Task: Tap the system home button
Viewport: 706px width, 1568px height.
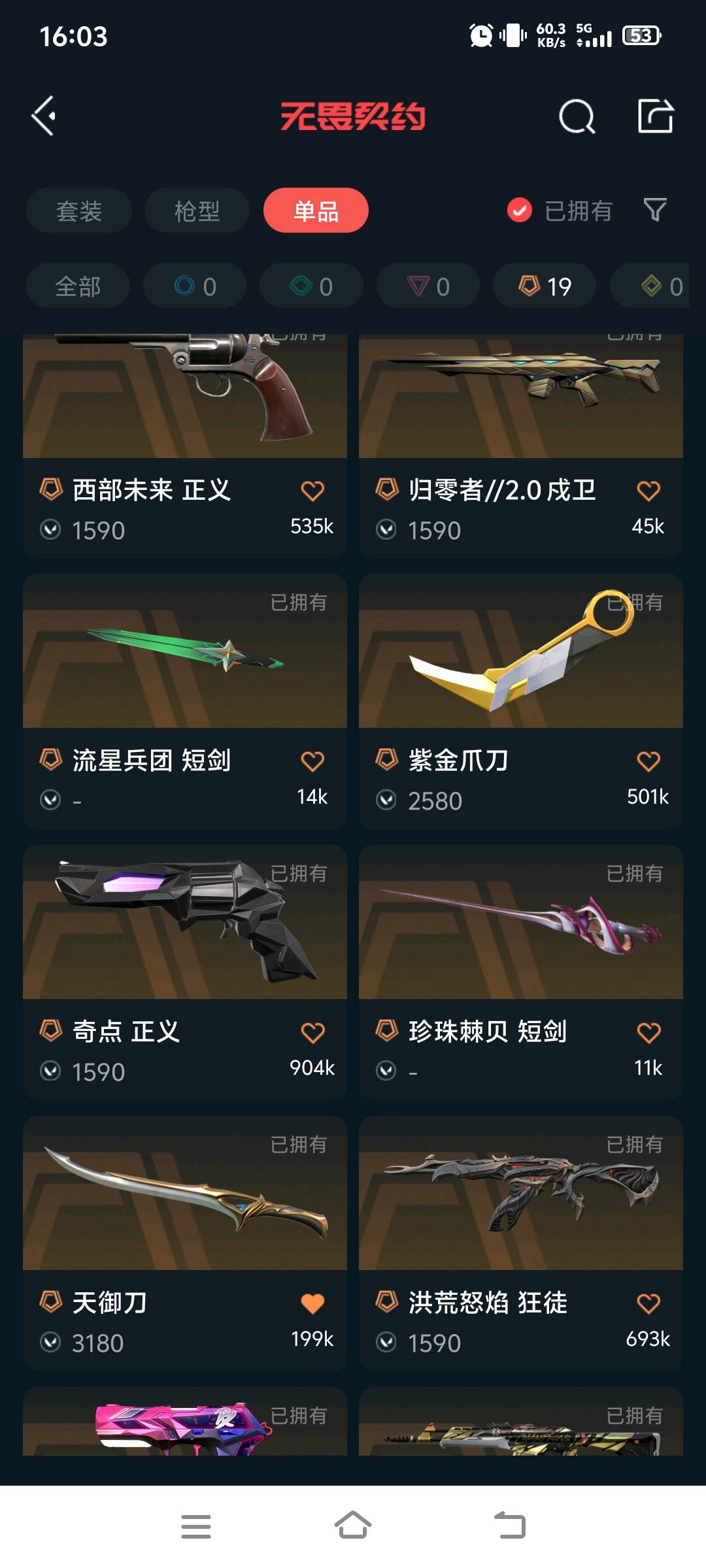Action: point(353,1526)
